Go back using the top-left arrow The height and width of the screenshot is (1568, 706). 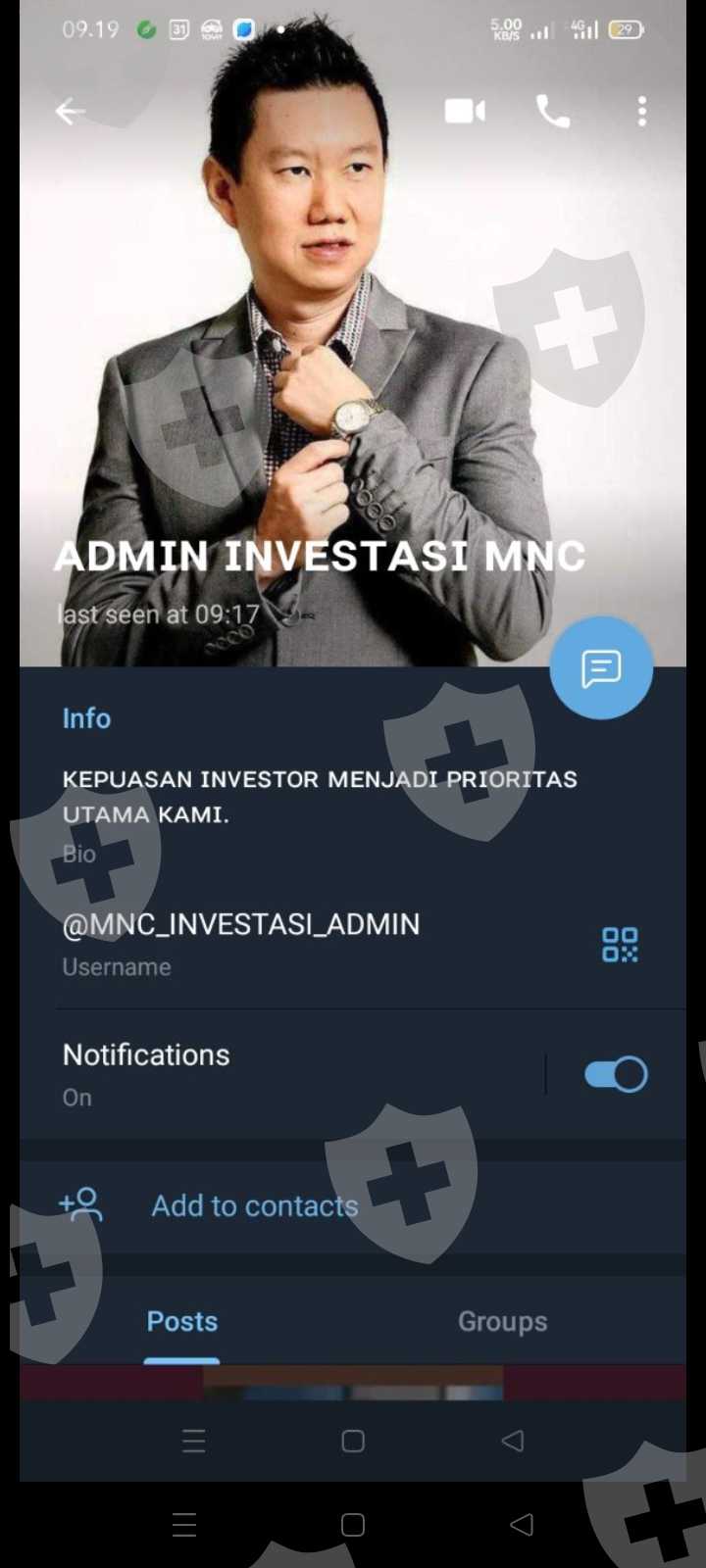pyautogui.click(x=70, y=112)
